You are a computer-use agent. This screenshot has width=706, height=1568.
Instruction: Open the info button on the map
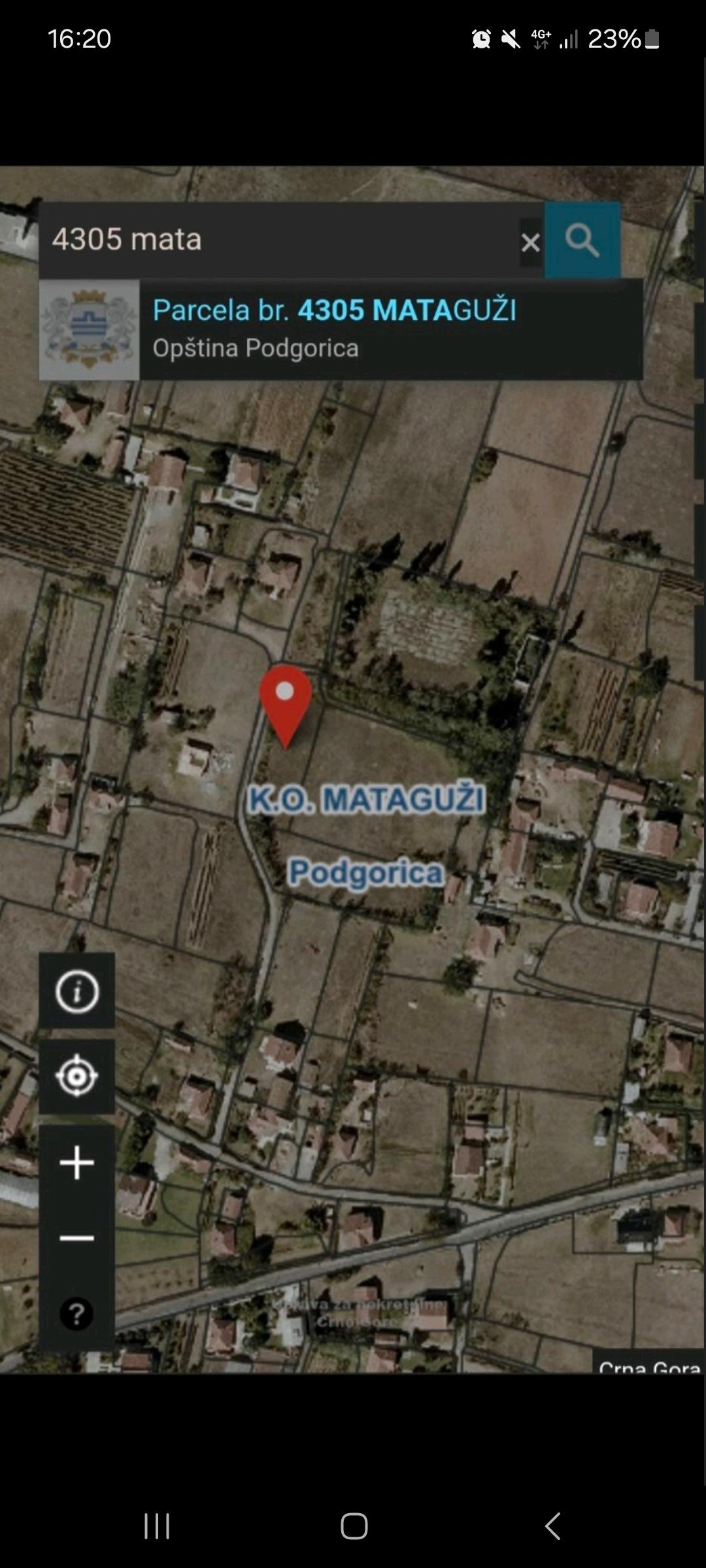coord(77,992)
